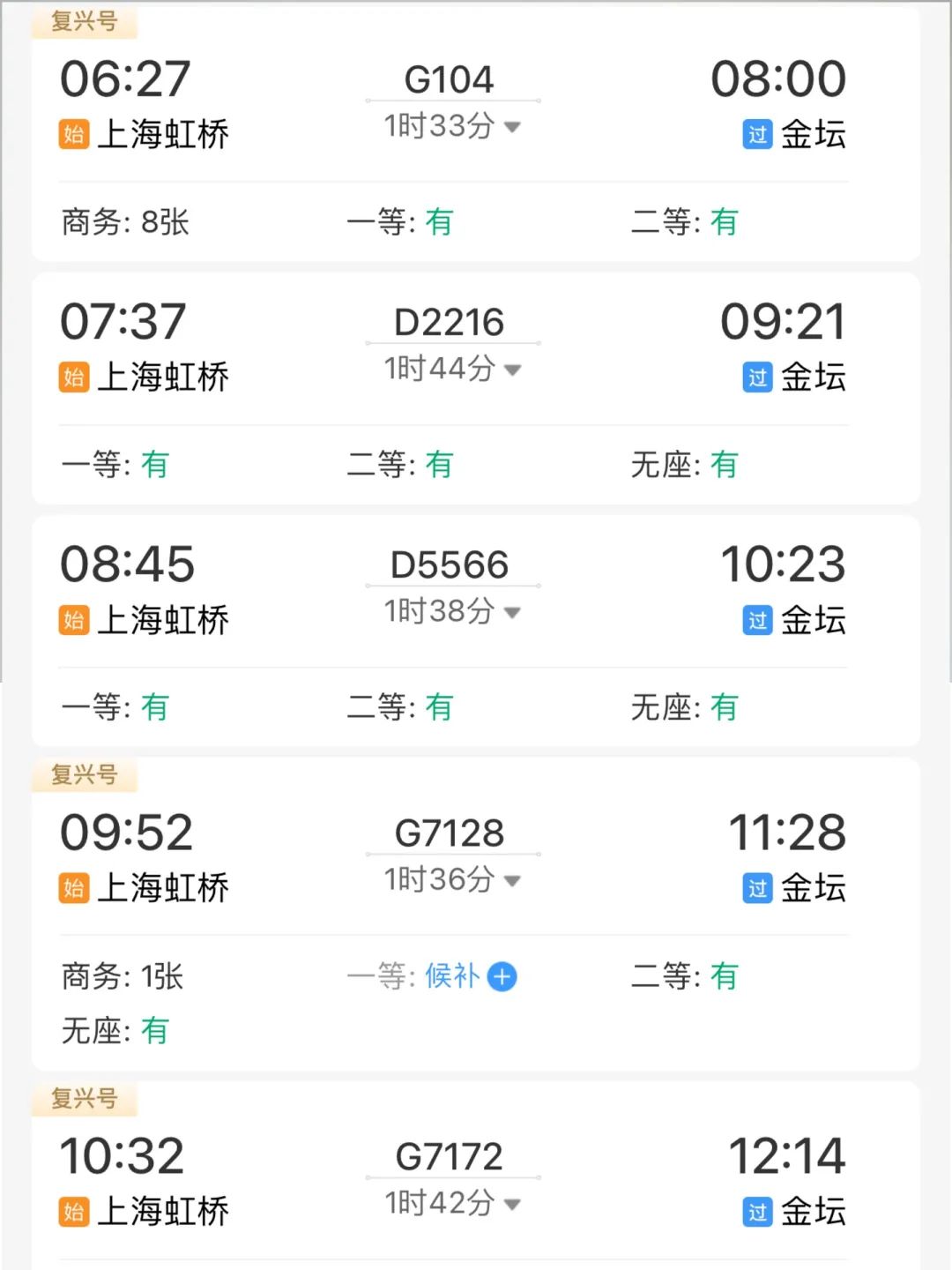Show D5566 stops using 1时38分 dropdown

click(x=512, y=612)
